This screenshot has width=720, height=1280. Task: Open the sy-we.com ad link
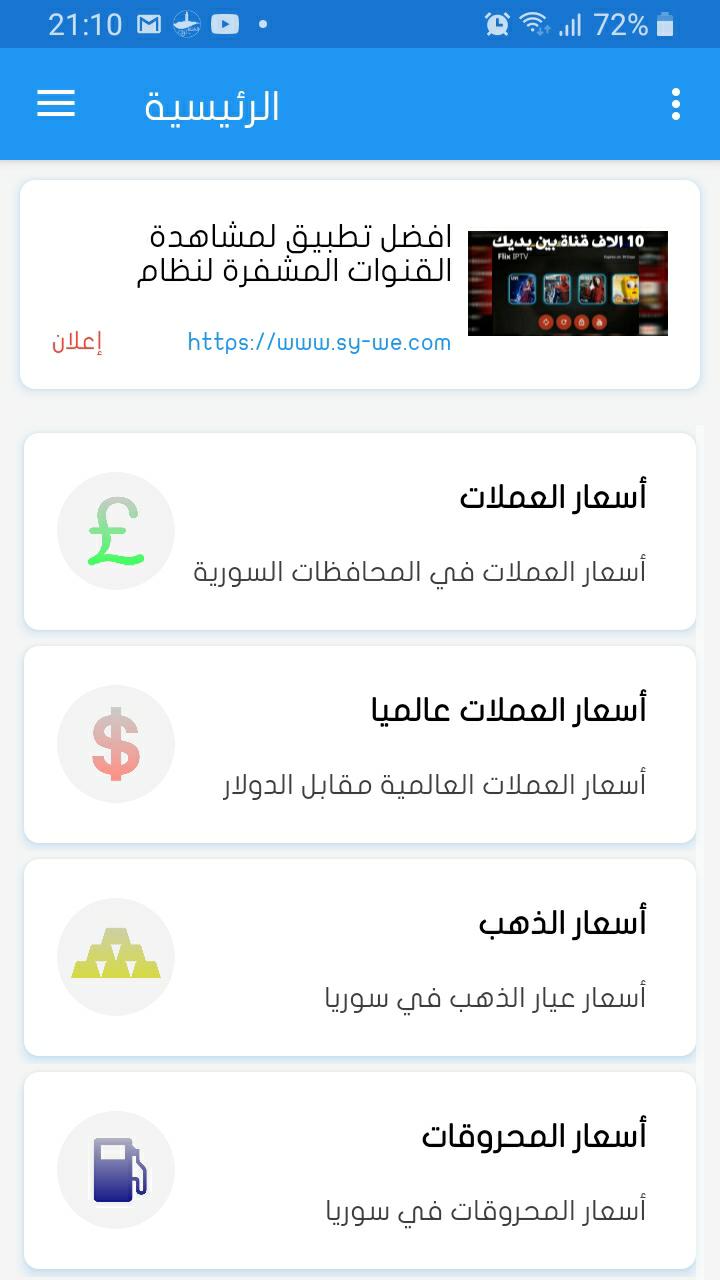[319, 343]
